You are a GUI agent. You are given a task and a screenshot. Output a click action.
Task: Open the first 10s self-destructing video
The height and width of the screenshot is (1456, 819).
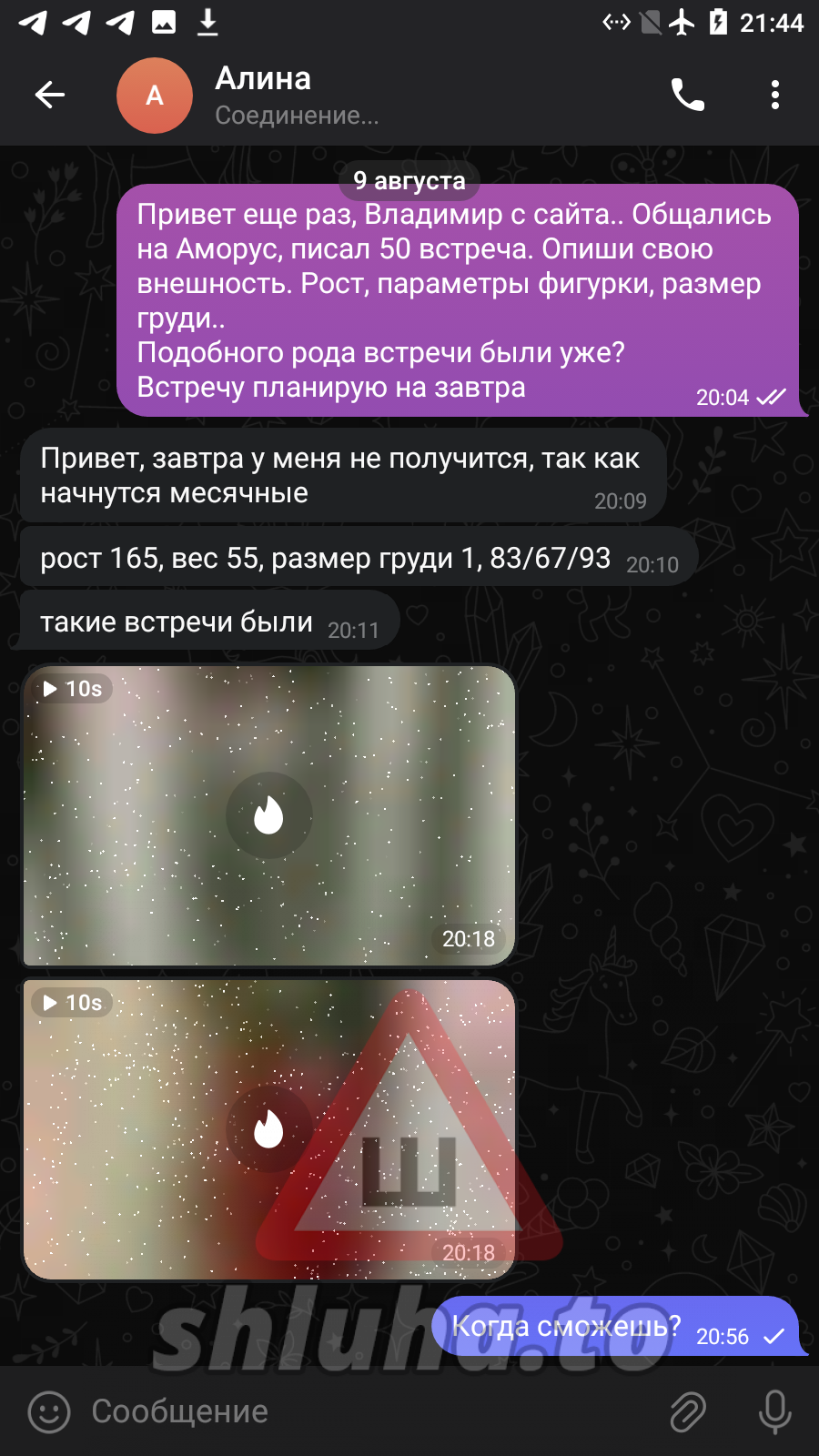(x=268, y=815)
